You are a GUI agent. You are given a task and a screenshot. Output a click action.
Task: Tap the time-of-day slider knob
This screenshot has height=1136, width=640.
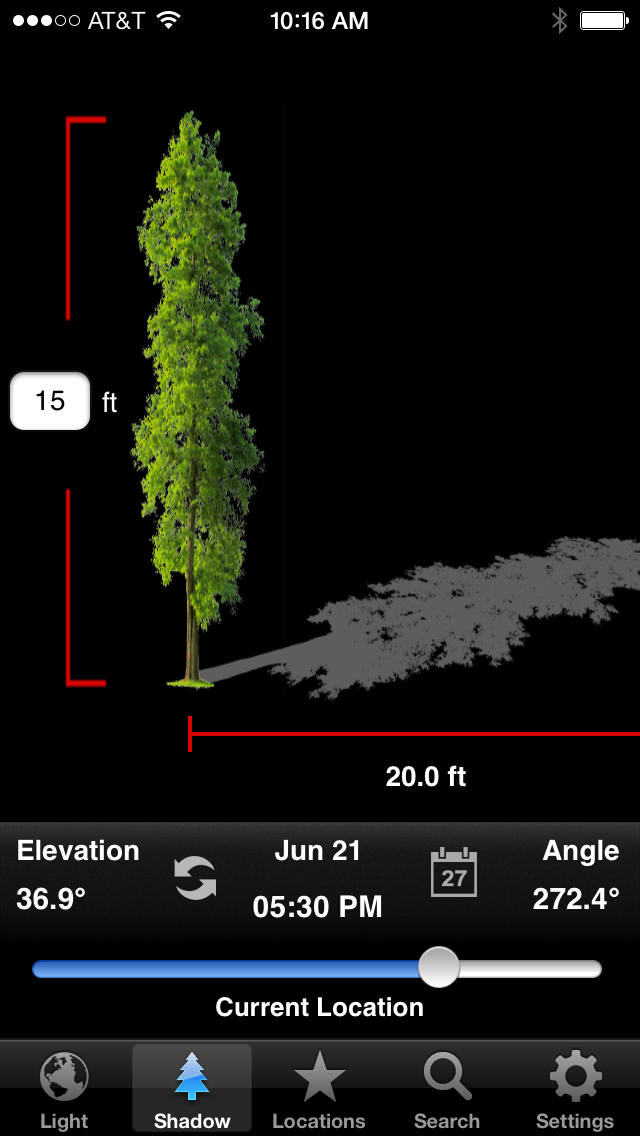tap(438, 967)
